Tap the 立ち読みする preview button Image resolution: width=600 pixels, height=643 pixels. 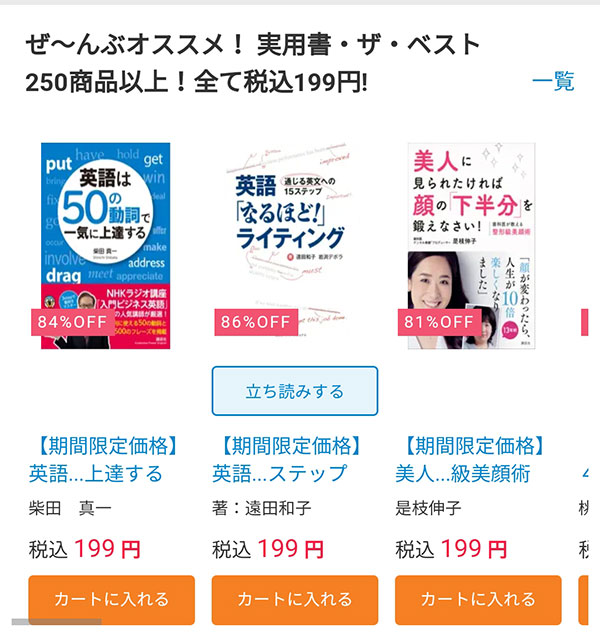295,391
